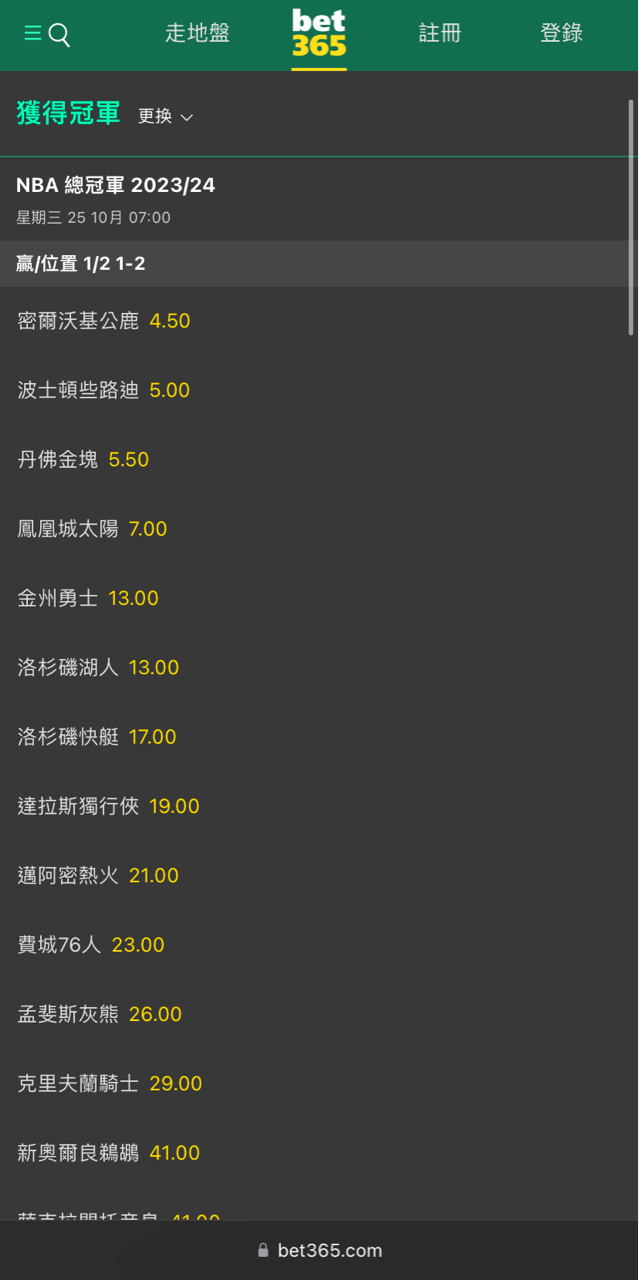Choose 達拉斯獨行俠 at 19.00

click(108, 806)
